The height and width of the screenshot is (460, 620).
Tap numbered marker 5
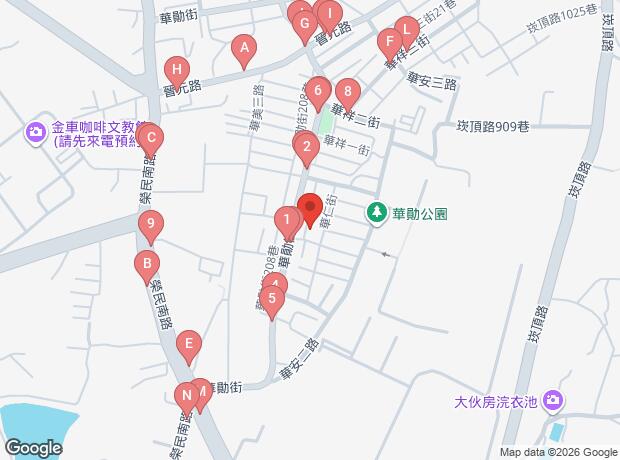pos(271,298)
